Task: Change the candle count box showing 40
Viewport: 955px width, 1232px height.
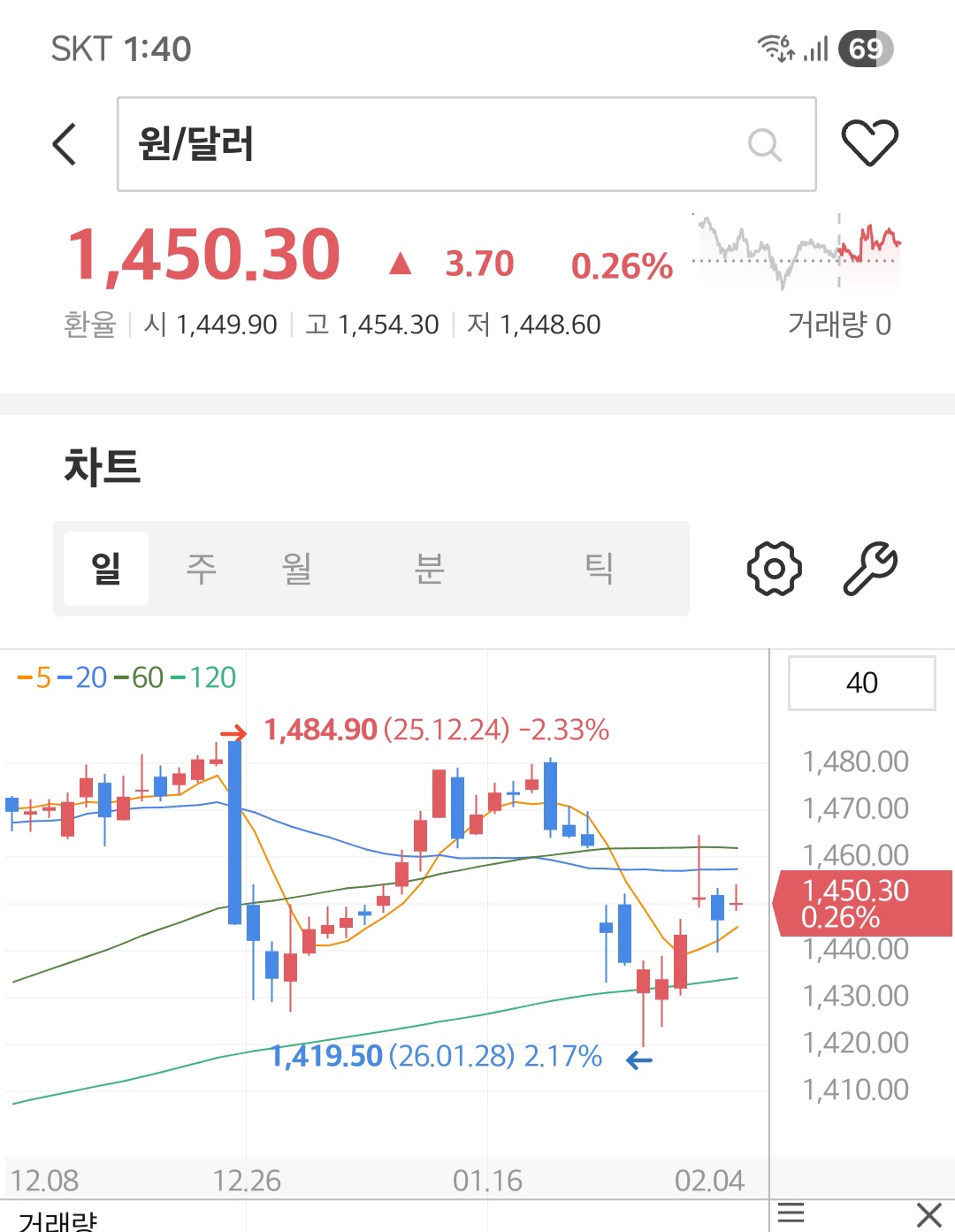Action: pyautogui.click(x=861, y=683)
